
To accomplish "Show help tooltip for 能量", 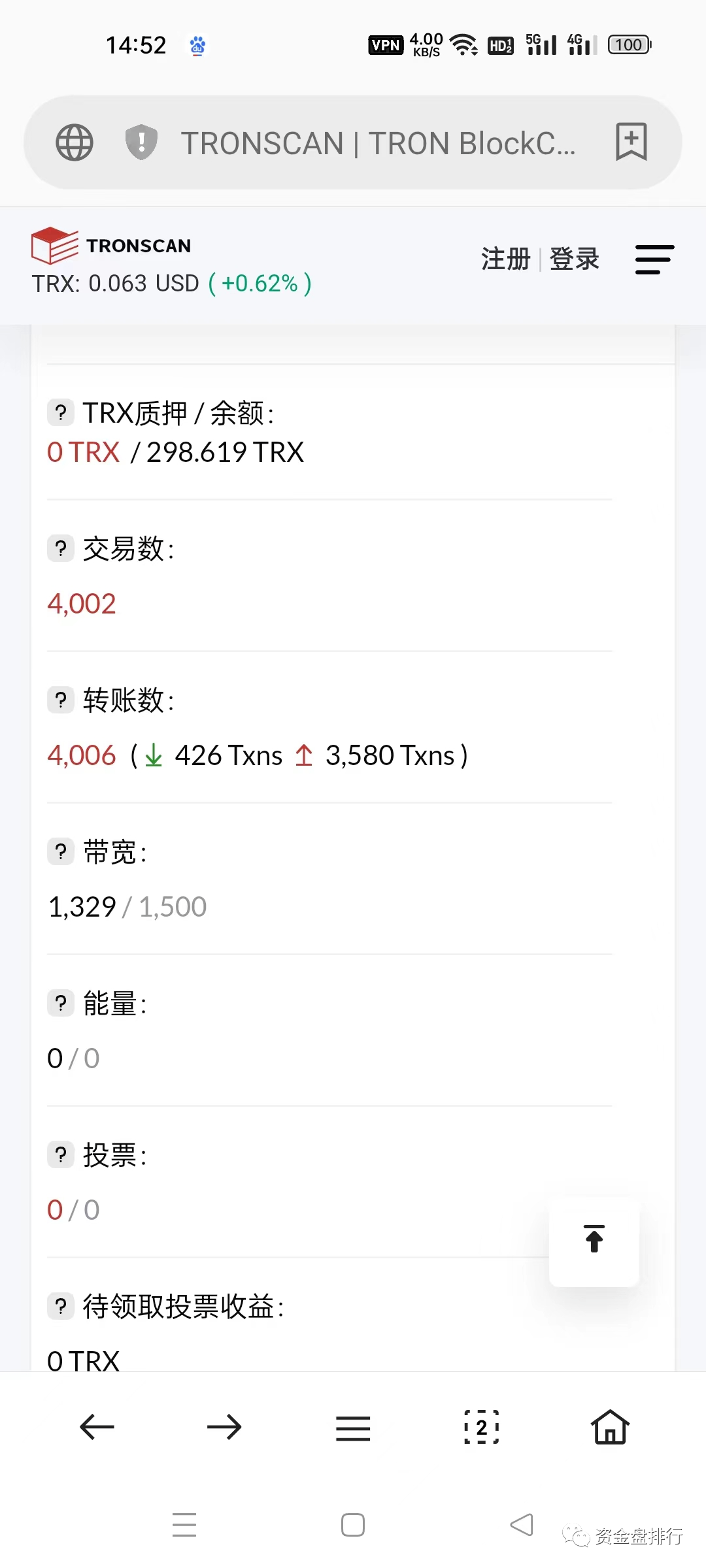I will [x=61, y=1004].
